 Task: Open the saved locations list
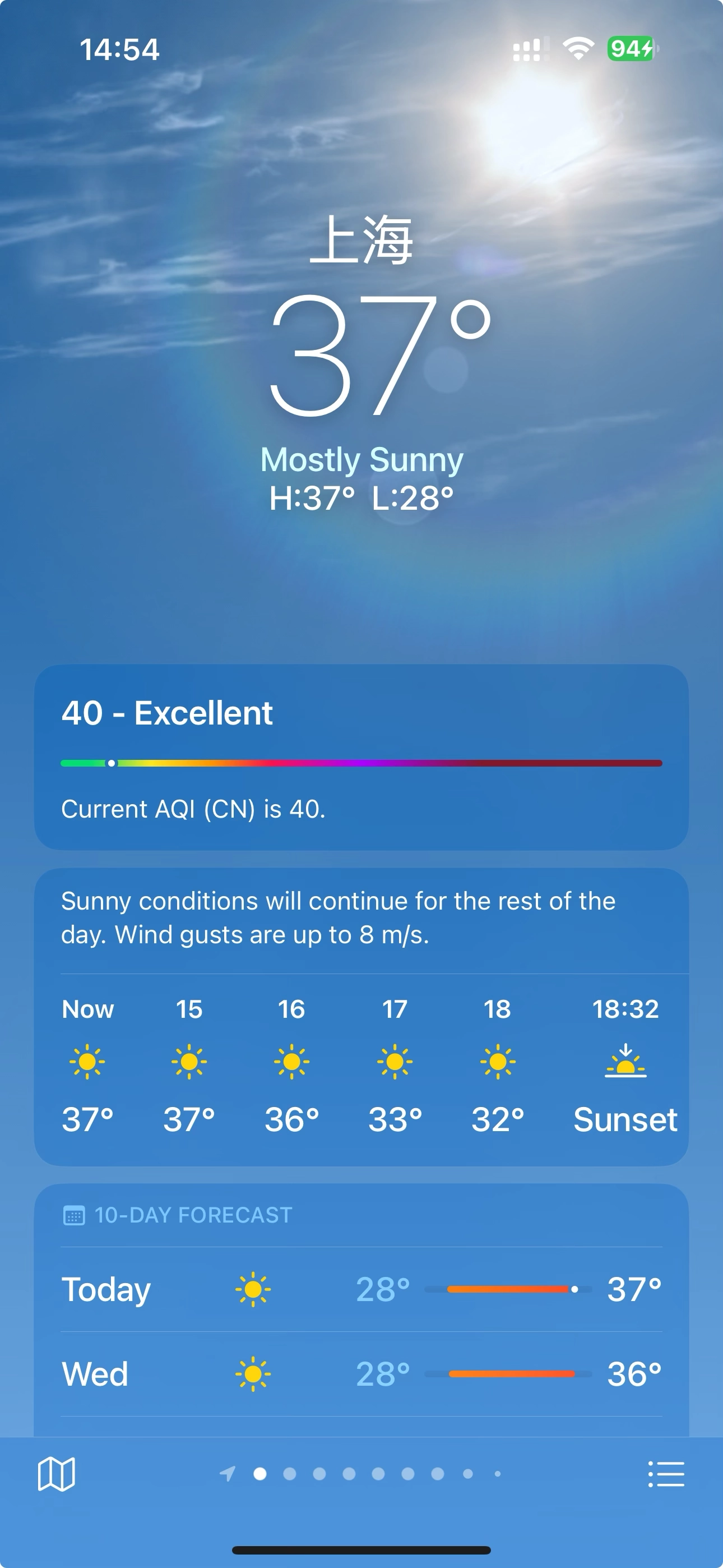(666, 1474)
